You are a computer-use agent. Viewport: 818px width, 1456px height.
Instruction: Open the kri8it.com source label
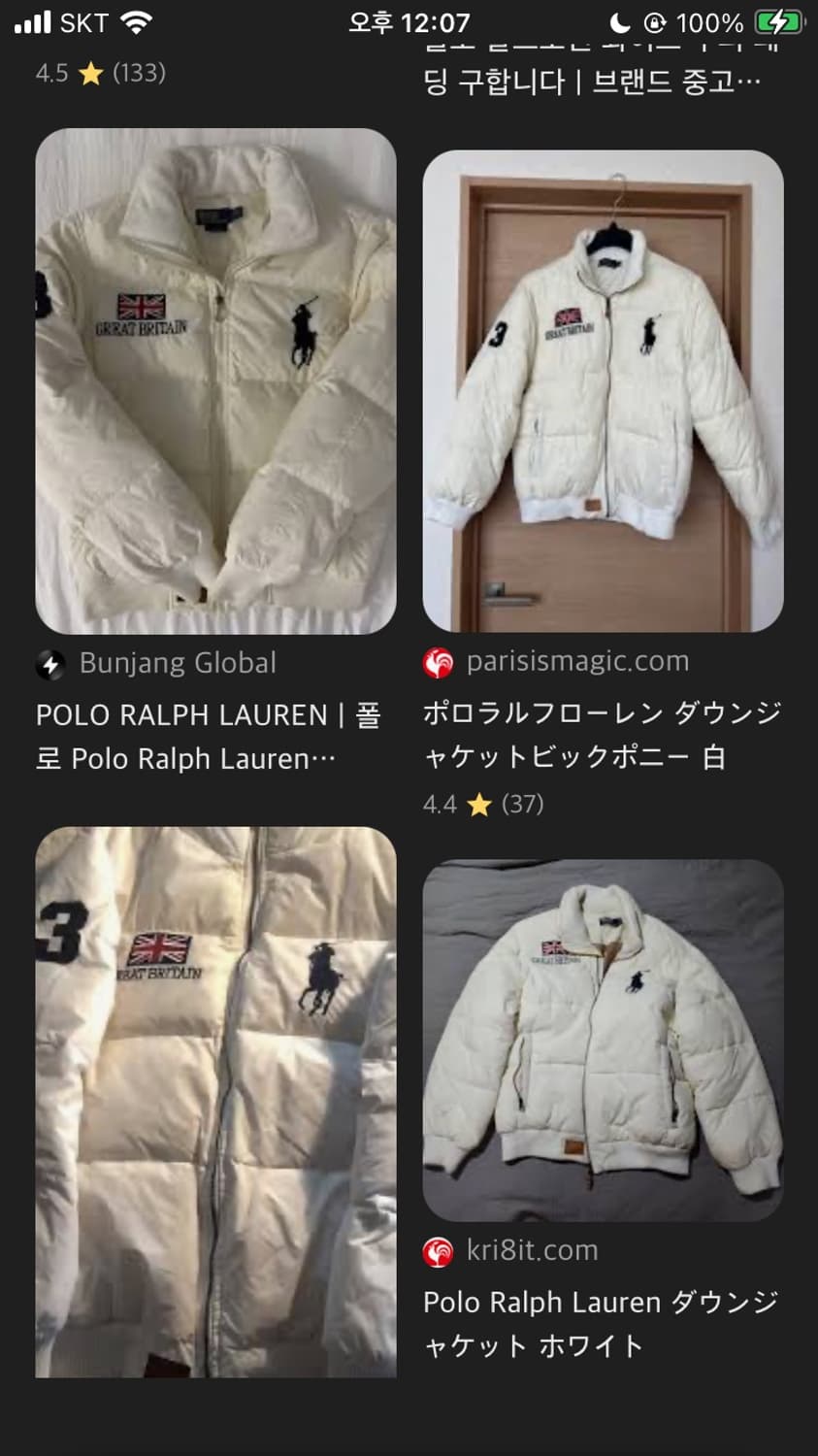point(533,1250)
